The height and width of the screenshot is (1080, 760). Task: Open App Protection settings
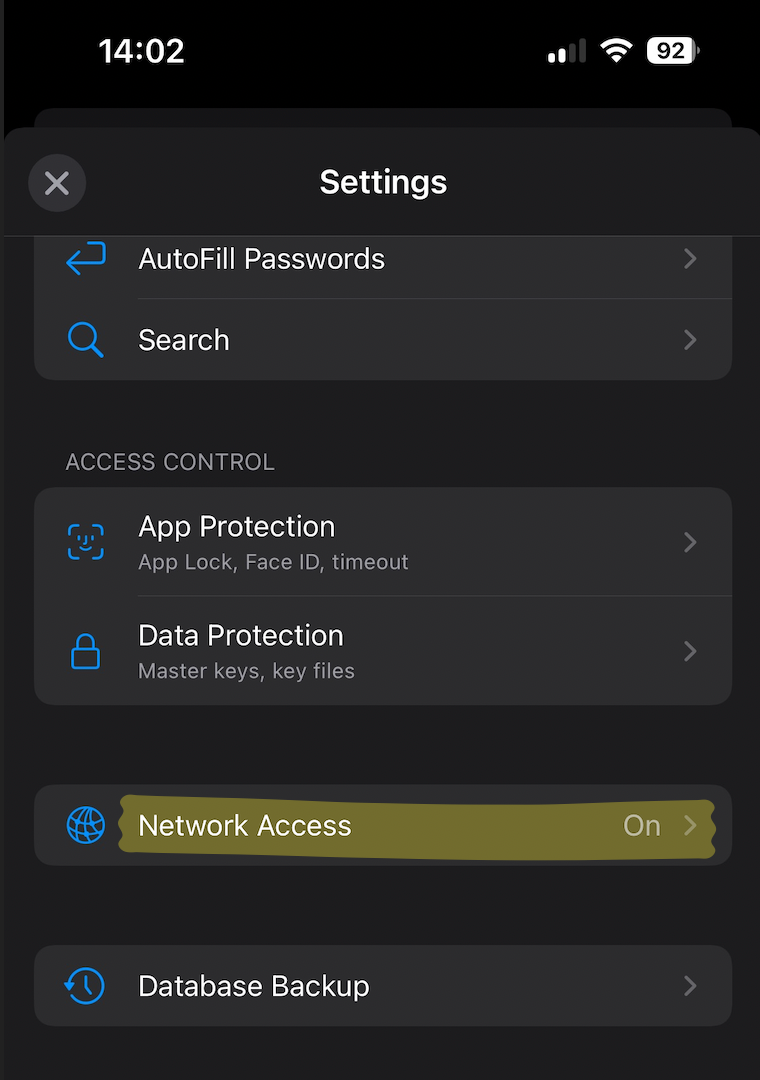pyautogui.click(x=382, y=542)
